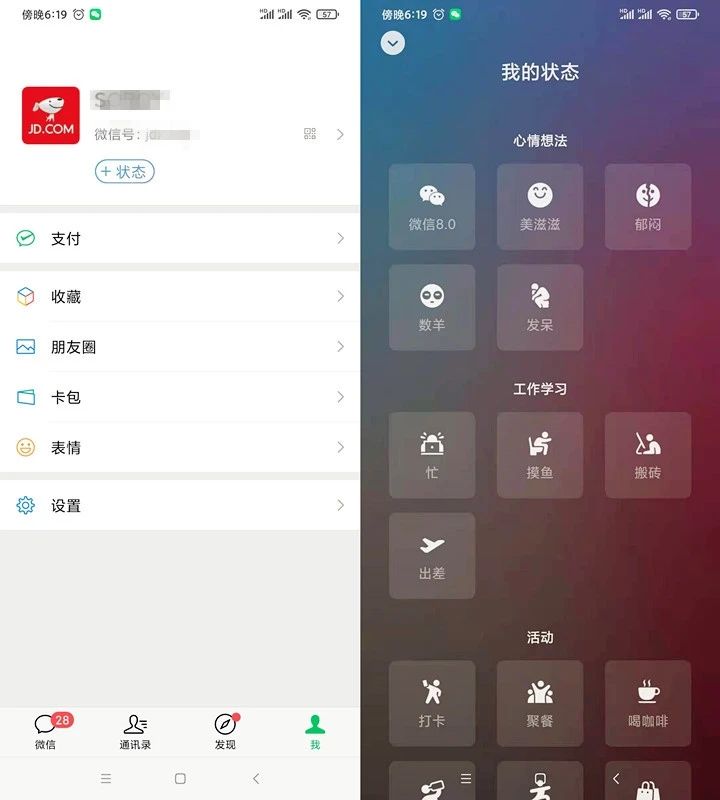Switch to the 发现 discover tab
Screen dimensions: 720x800
[225, 731]
